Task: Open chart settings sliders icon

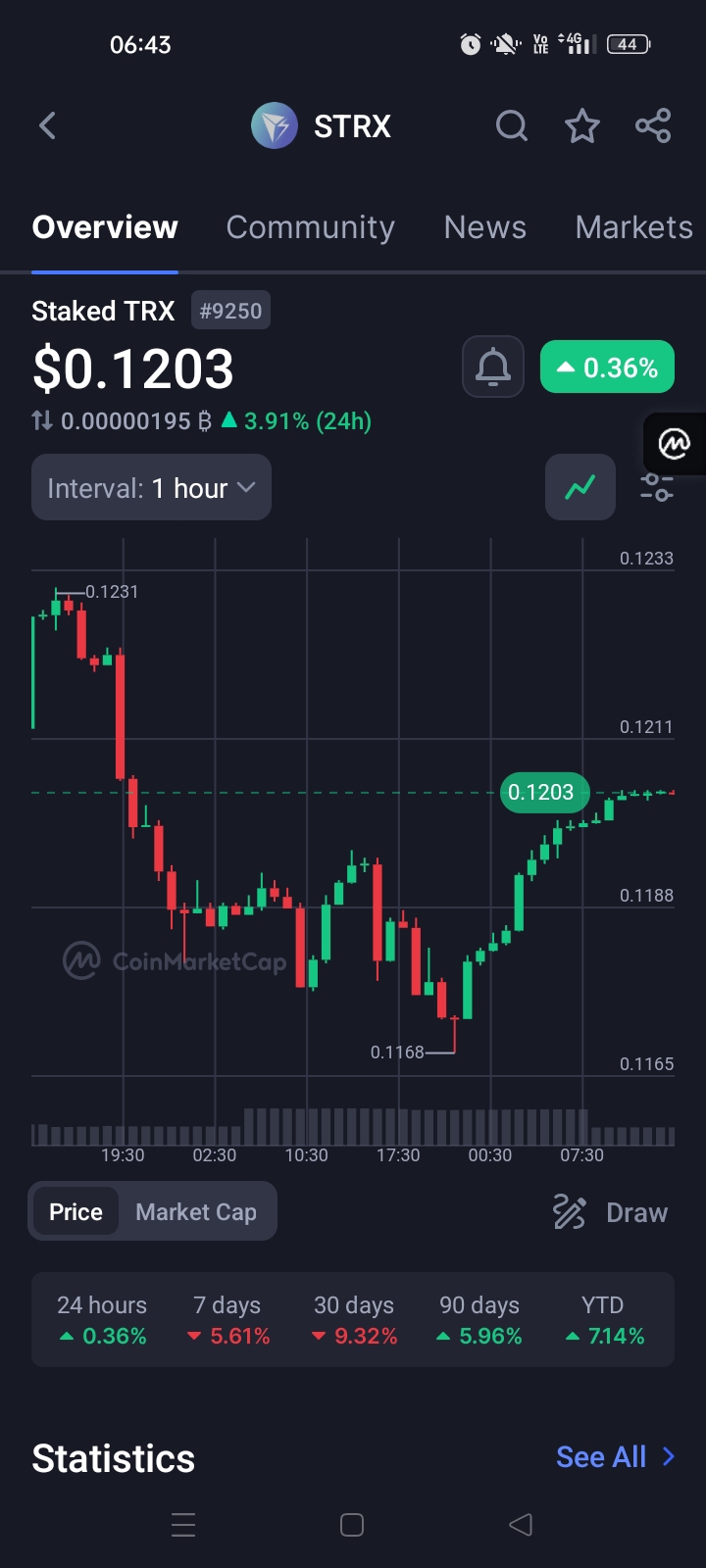Action: (x=656, y=487)
